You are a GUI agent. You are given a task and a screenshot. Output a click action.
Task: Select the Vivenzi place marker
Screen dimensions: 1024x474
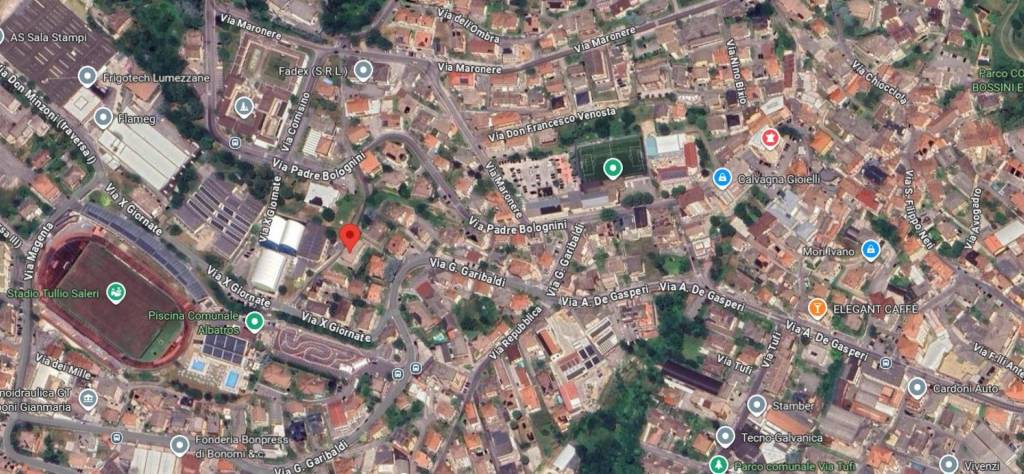pos(971,465)
